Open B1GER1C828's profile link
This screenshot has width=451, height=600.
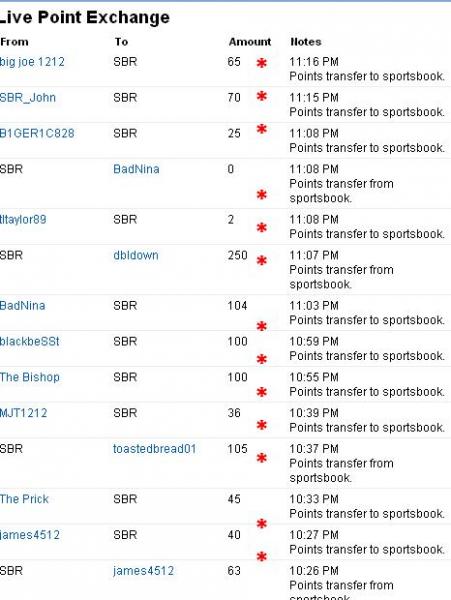(37, 134)
